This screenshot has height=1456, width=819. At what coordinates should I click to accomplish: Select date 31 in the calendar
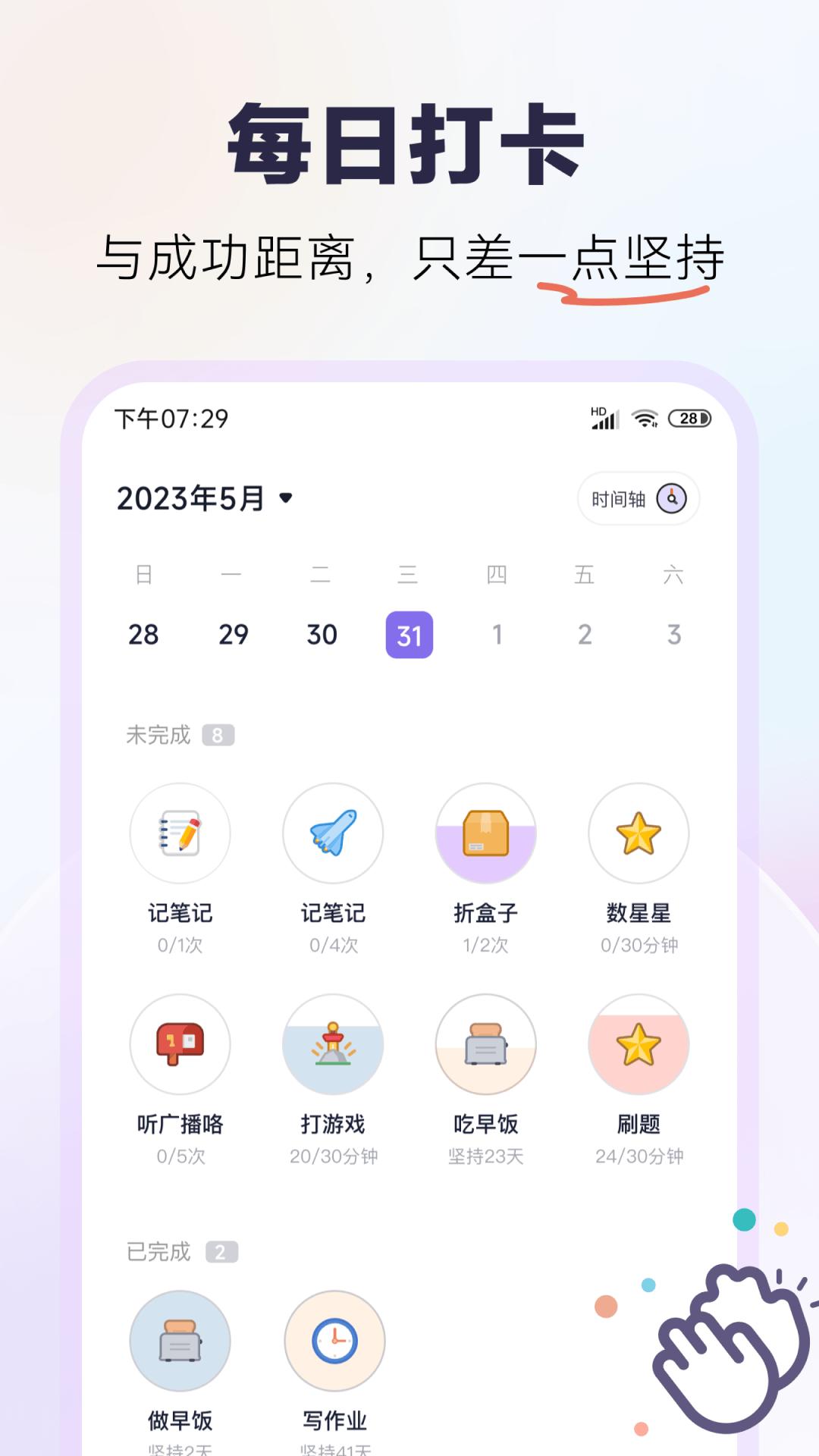[x=409, y=635]
